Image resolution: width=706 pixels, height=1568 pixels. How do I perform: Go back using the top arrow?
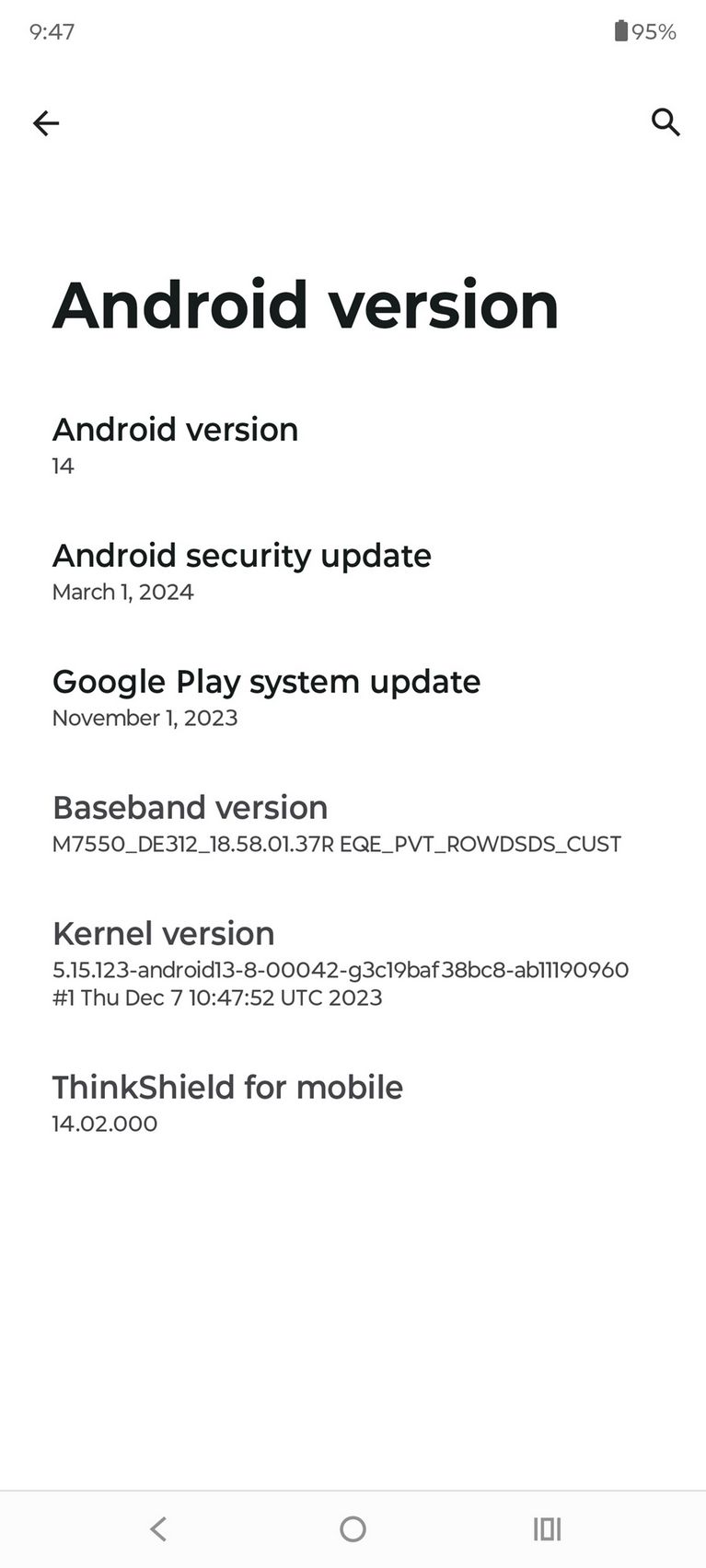(46, 122)
